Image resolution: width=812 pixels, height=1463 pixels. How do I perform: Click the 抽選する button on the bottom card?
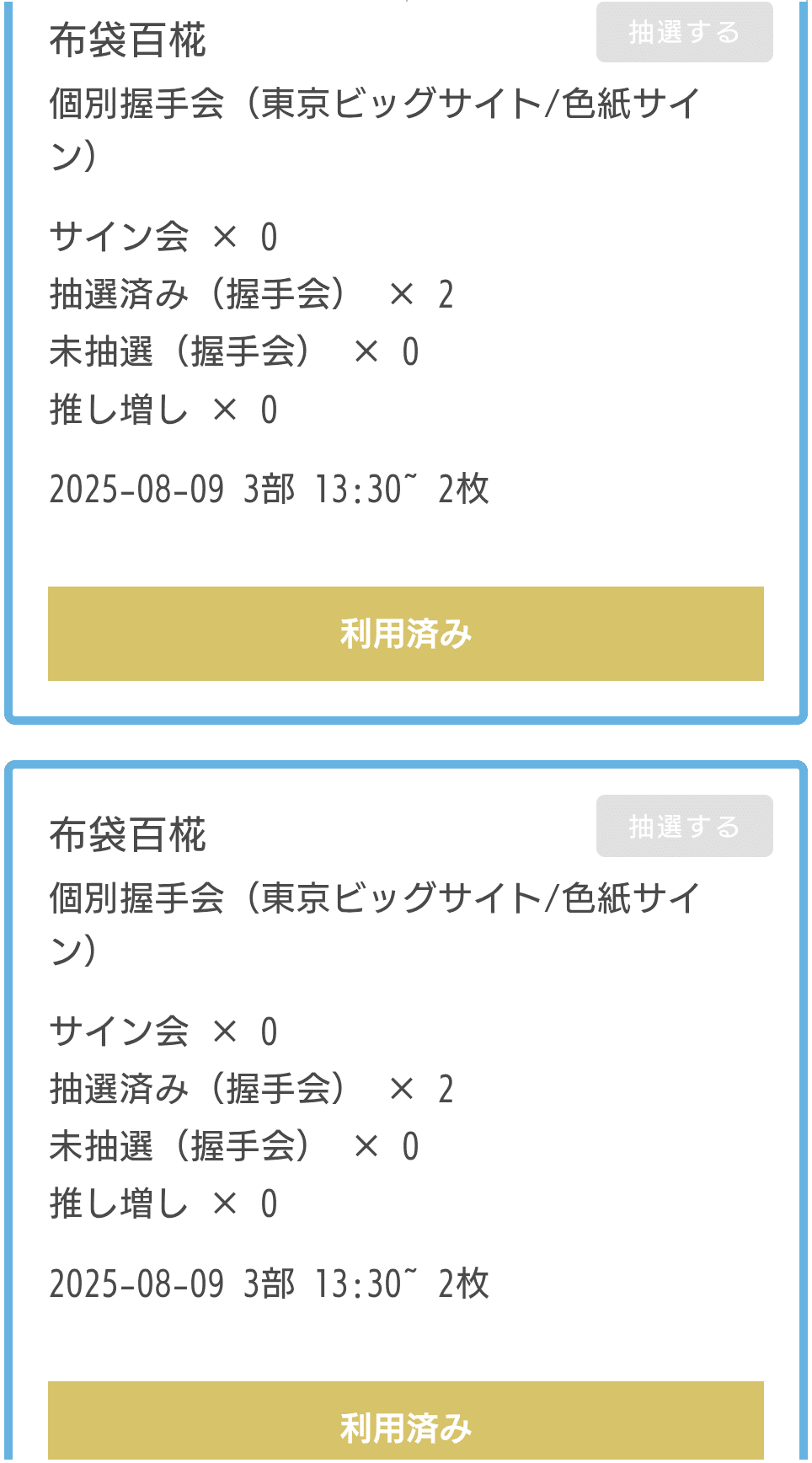pyautogui.click(x=684, y=827)
